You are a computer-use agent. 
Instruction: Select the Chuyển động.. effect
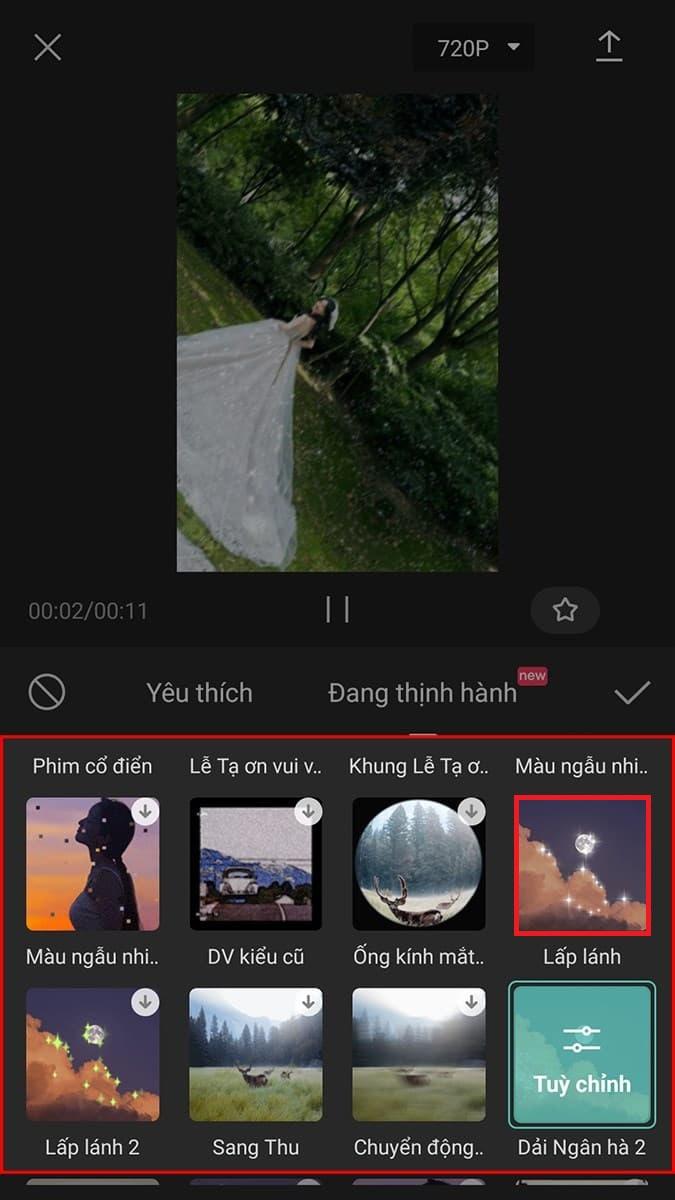point(419,1054)
